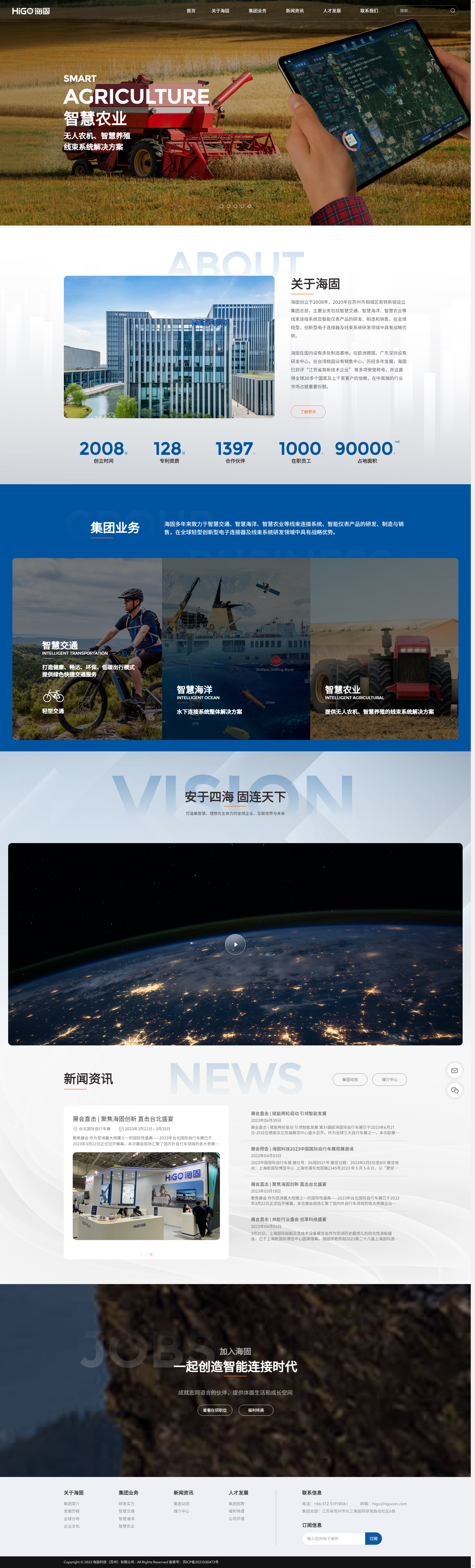The image size is (475, 1568).
Task: Open 人才发展 in the top navigation
Action: click(332, 10)
